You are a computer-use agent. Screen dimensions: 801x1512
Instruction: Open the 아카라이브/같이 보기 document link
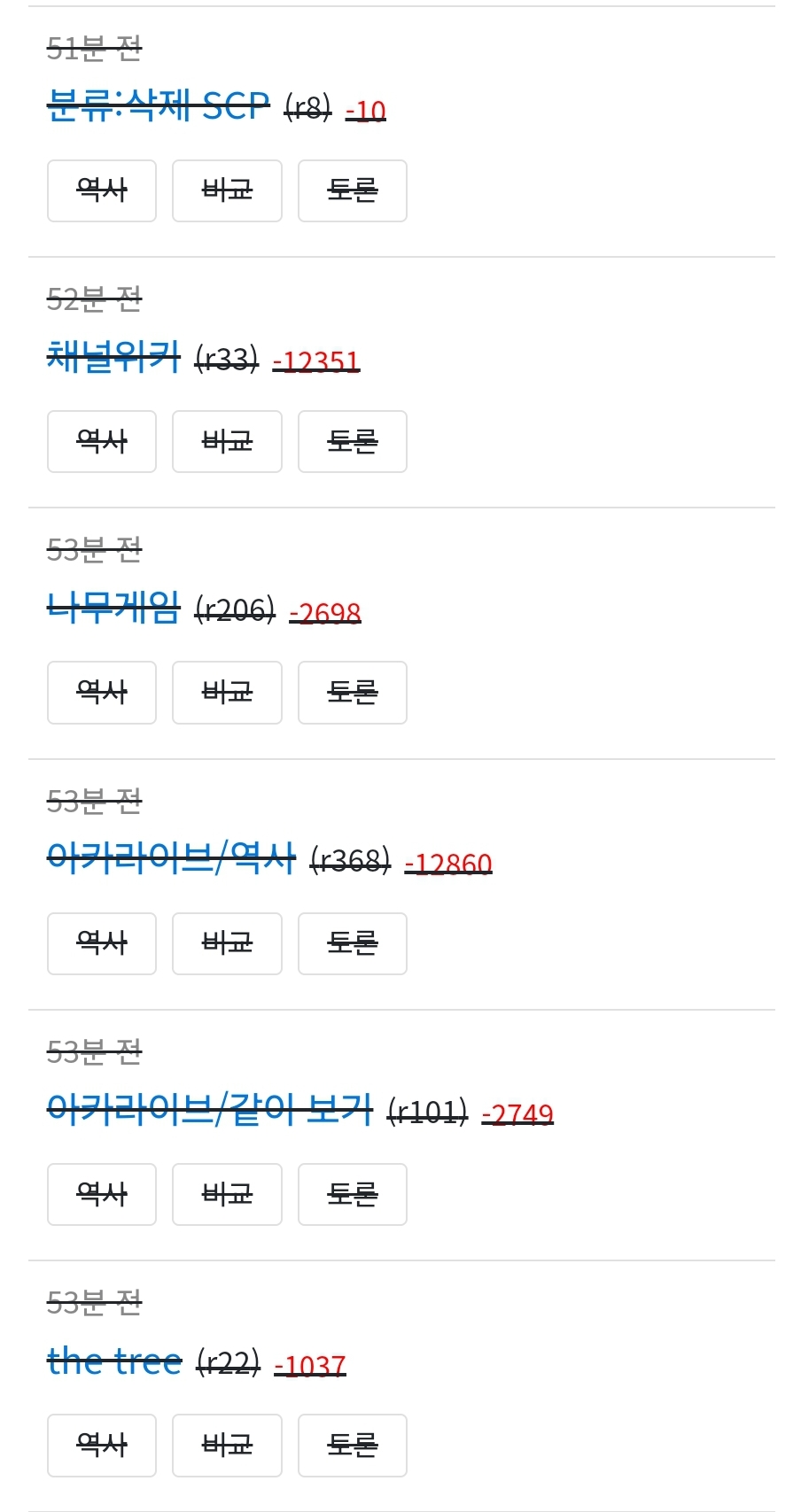coord(210,1109)
